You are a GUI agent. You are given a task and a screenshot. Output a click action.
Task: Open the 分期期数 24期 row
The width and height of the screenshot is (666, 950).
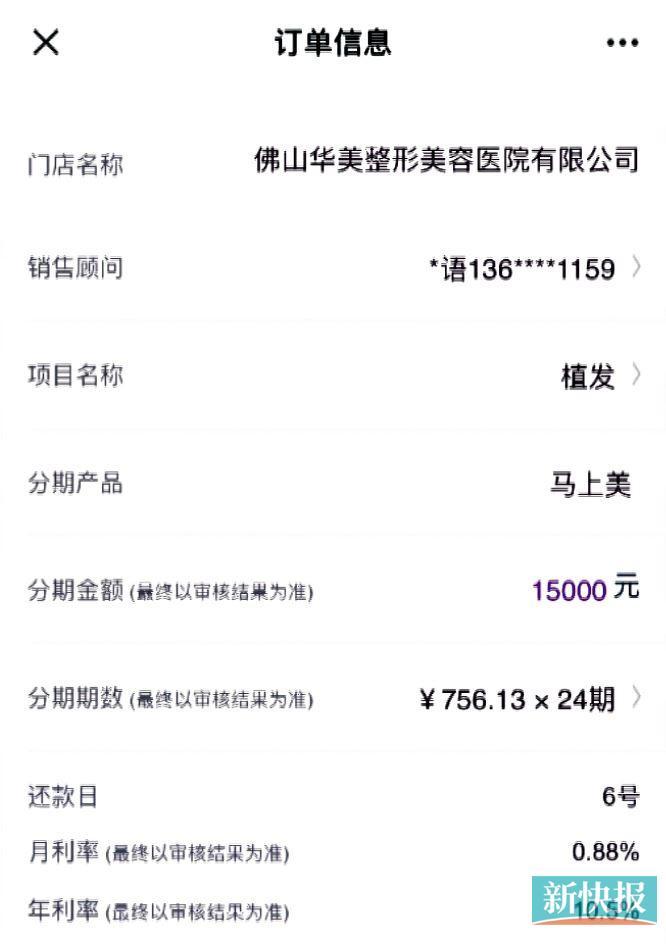coord(530,699)
